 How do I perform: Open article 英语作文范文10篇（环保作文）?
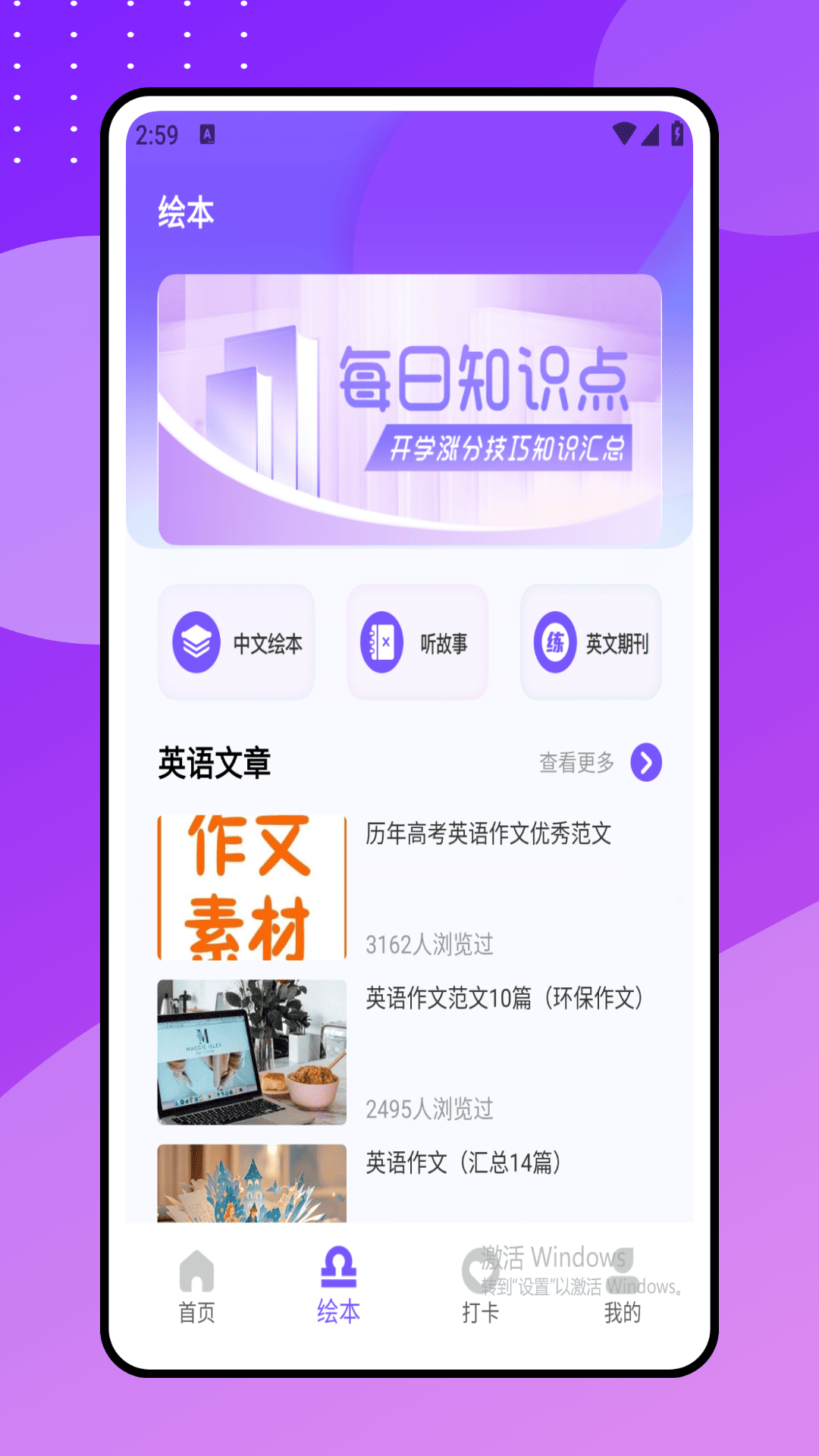[x=504, y=999]
